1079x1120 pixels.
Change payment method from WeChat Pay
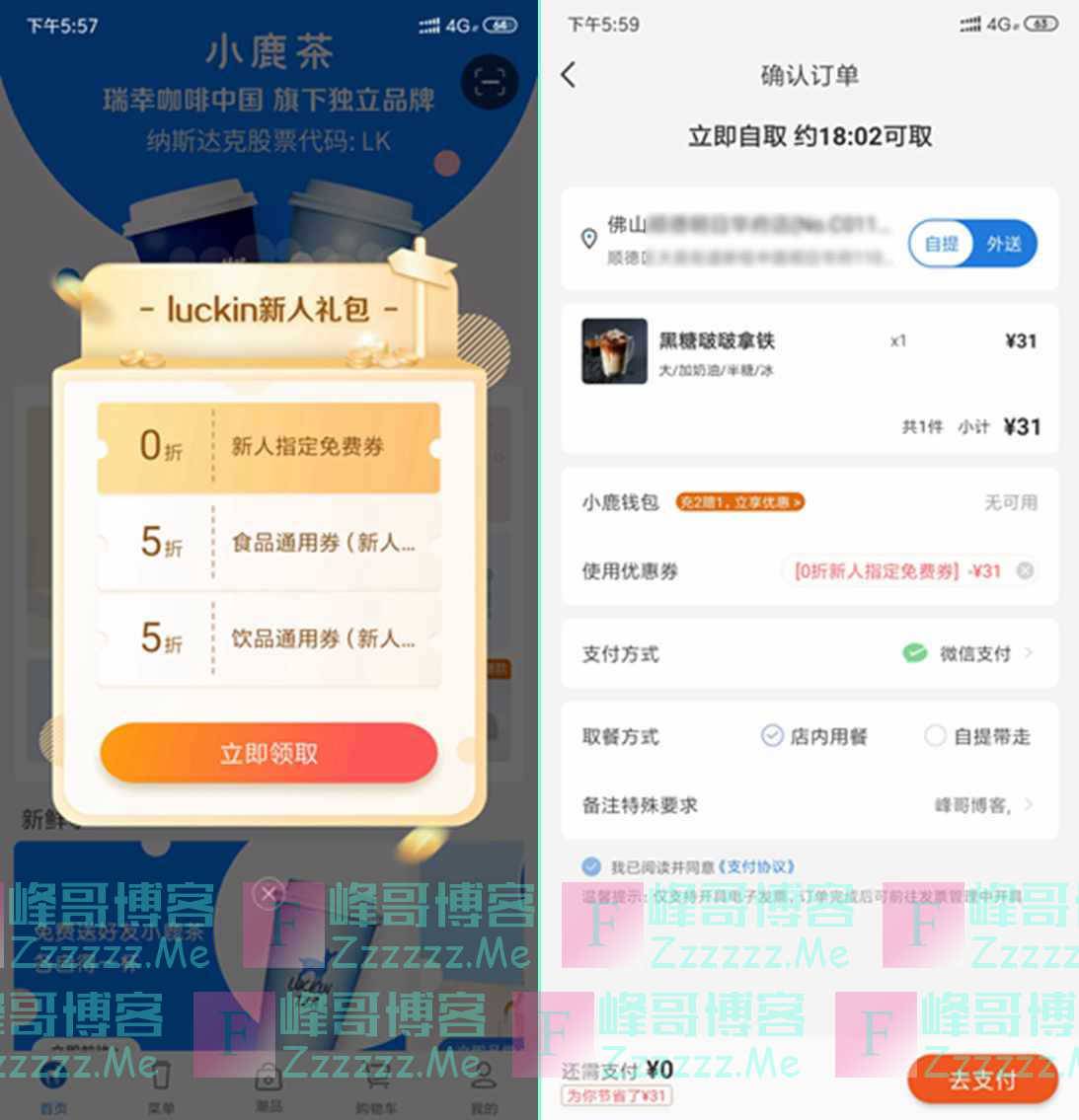coord(972,653)
